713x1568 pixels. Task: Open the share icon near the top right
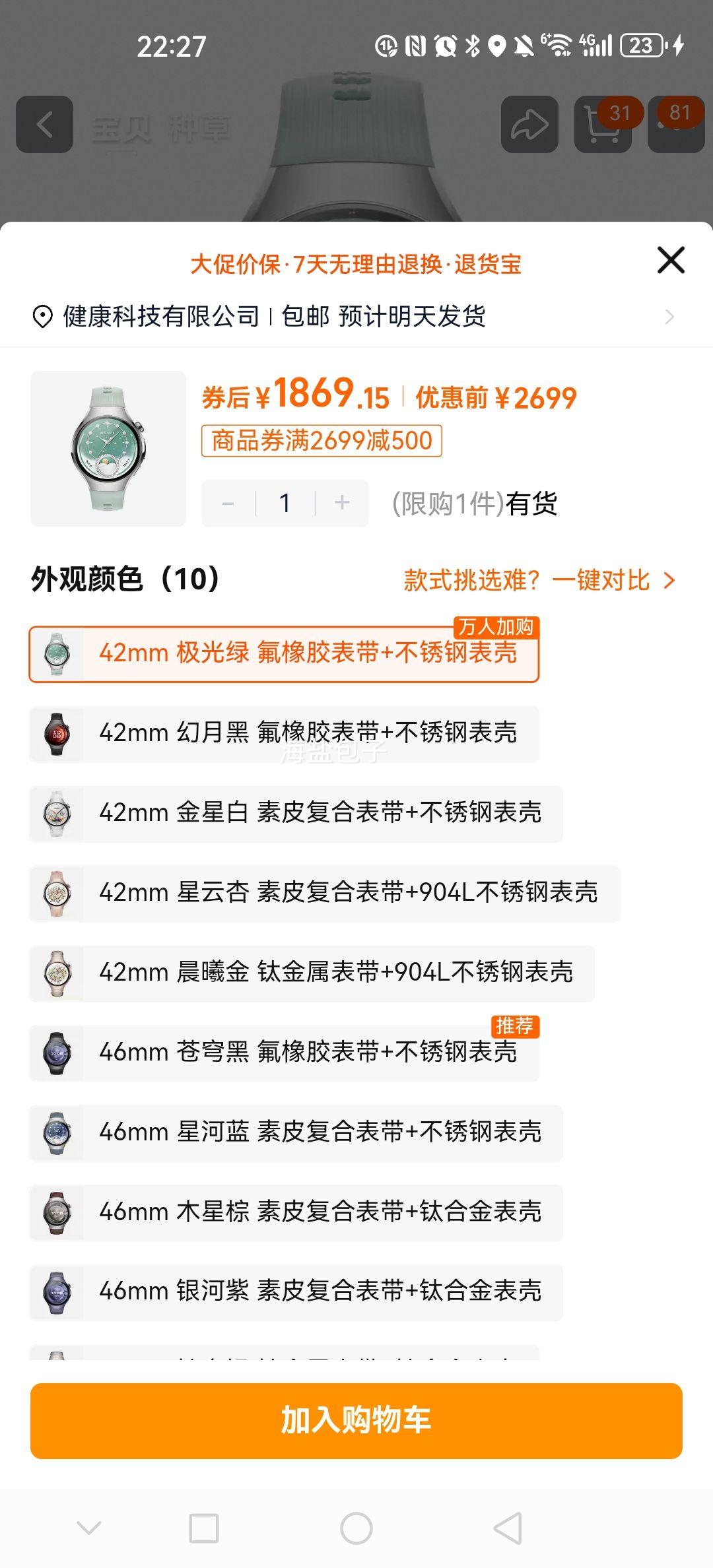coord(528,124)
